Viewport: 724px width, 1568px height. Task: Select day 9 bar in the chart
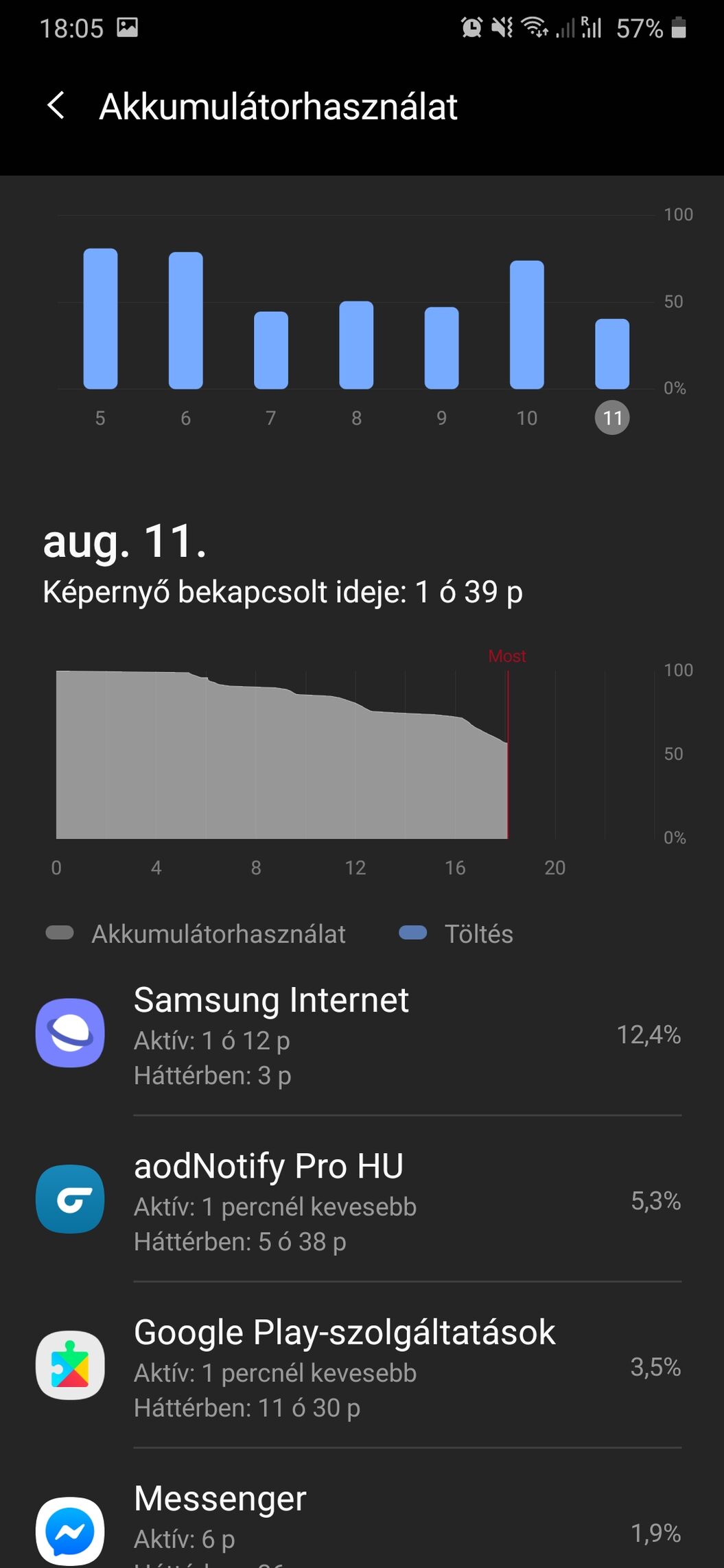(441, 348)
